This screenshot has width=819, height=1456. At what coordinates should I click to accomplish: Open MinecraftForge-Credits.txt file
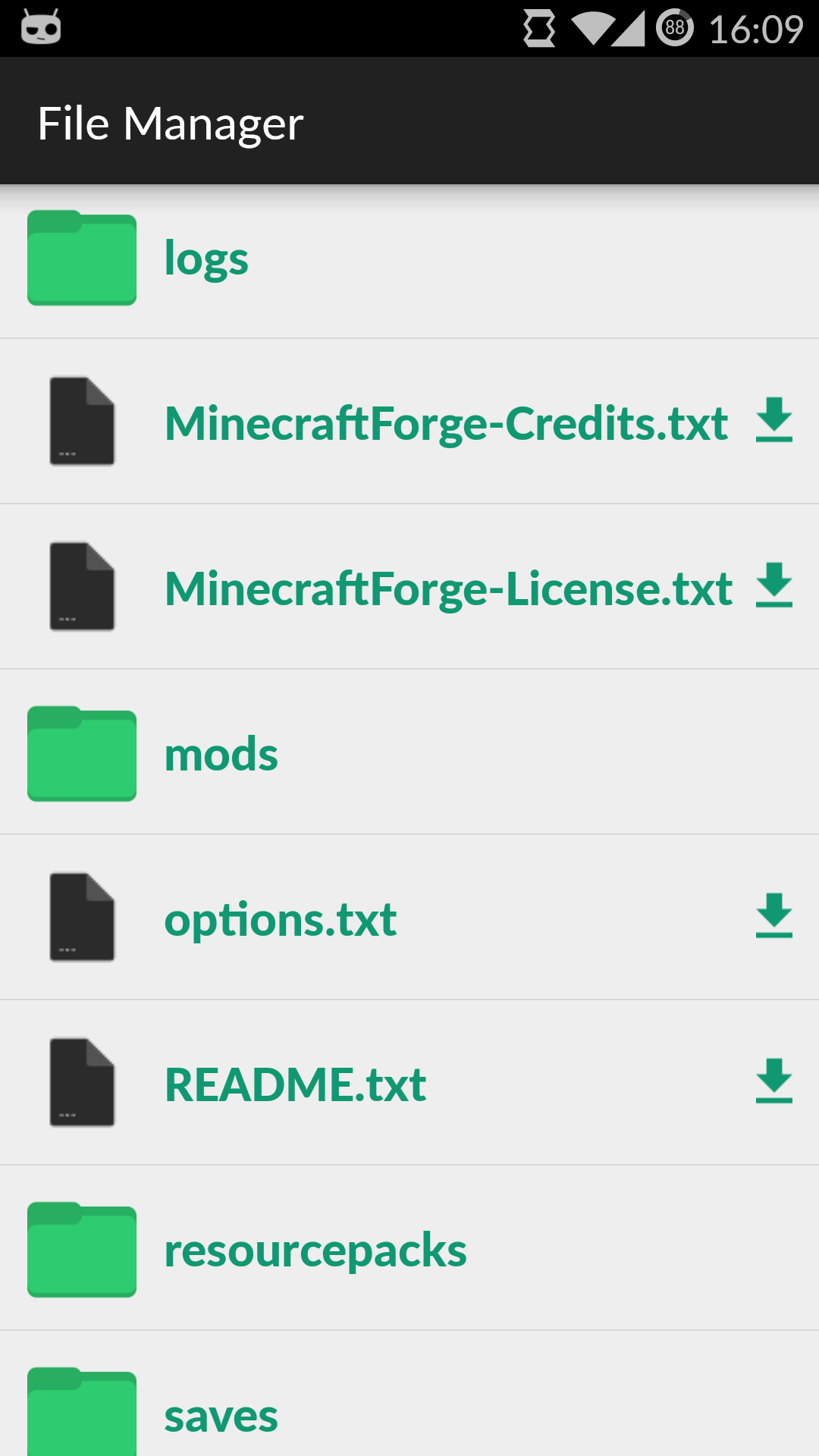446,422
